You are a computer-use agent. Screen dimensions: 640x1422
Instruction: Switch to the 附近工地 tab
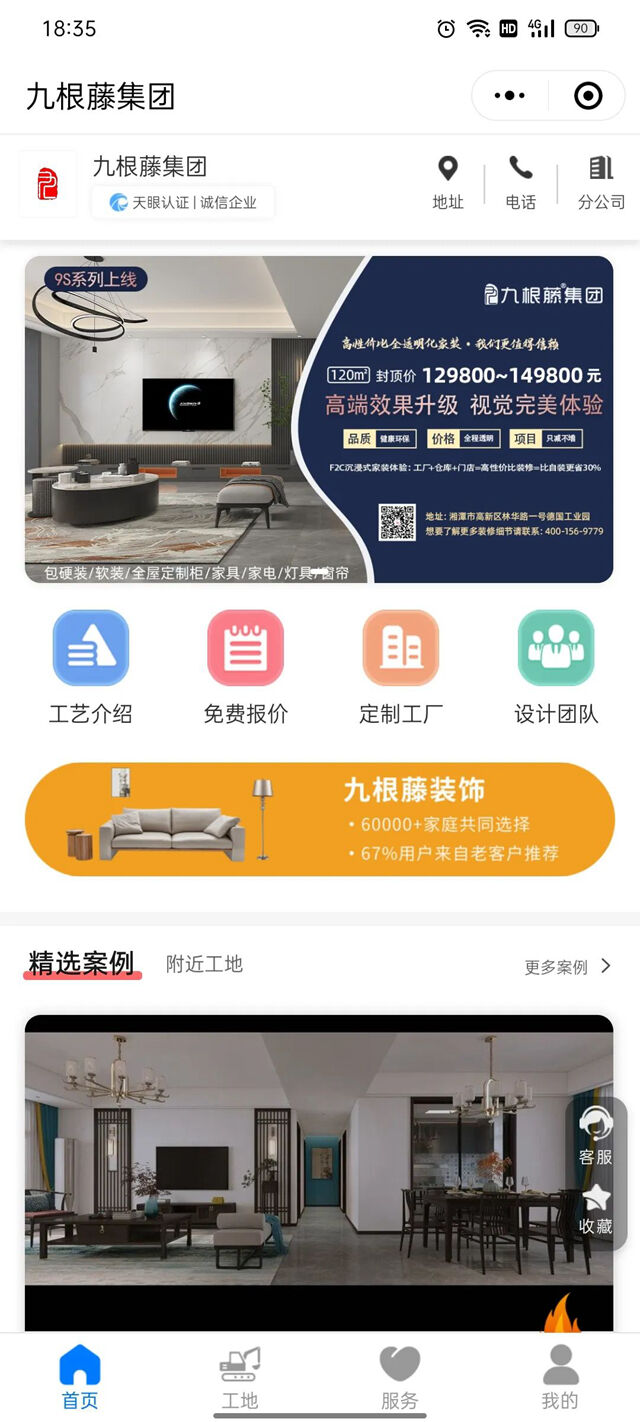click(204, 964)
